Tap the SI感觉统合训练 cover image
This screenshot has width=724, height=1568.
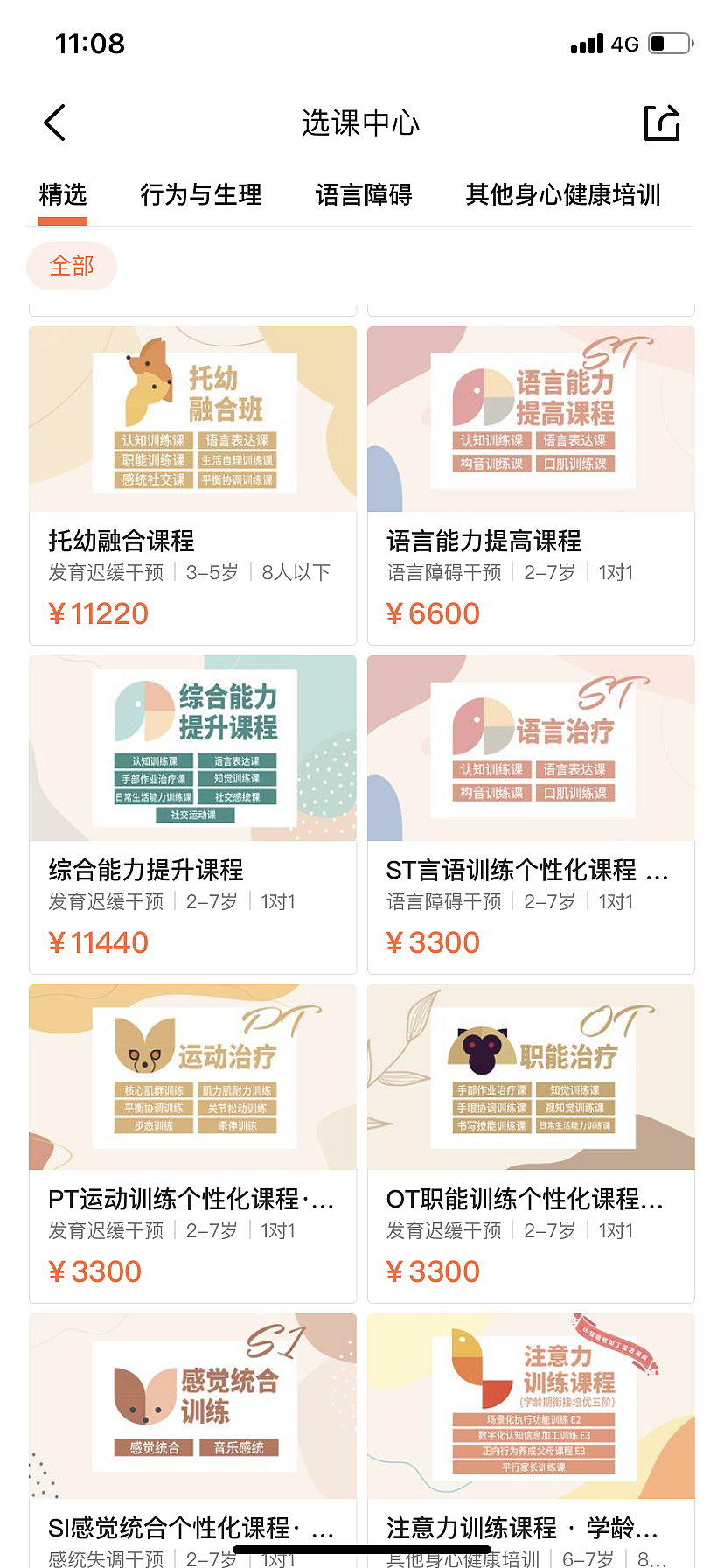(192, 1406)
